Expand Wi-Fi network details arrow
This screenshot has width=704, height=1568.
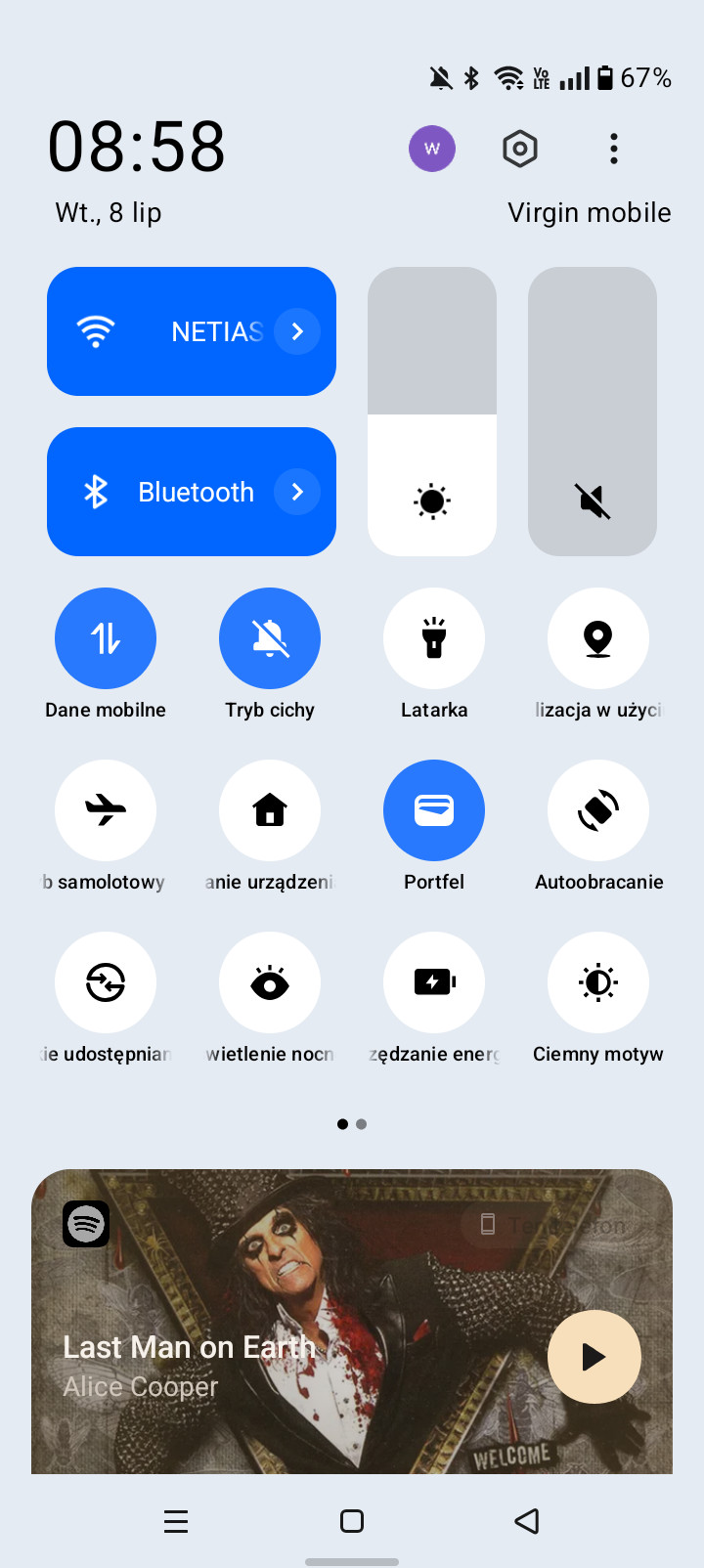click(297, 331)
